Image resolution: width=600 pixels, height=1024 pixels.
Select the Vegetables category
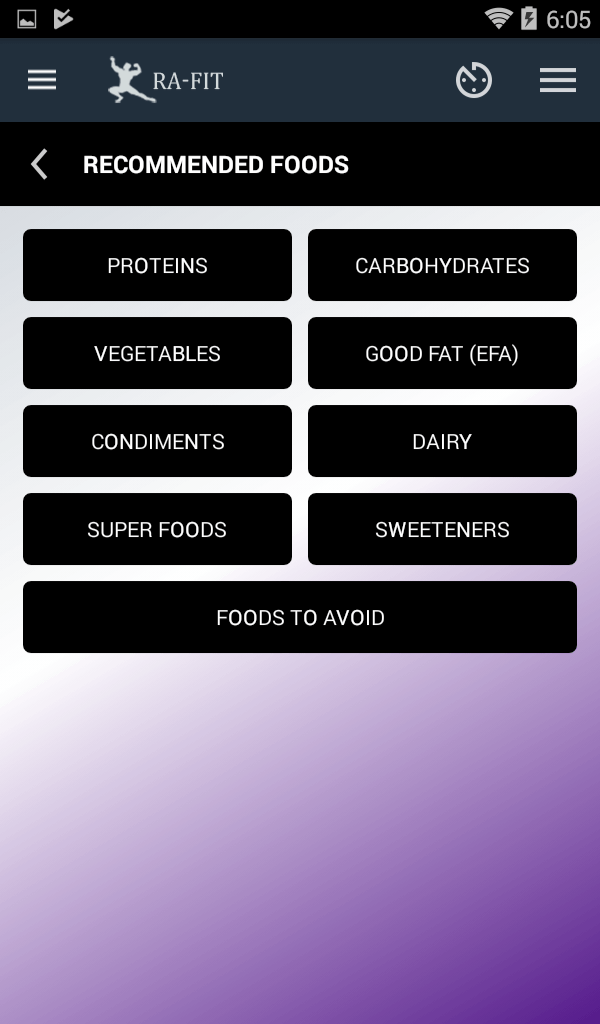(157, 353)
